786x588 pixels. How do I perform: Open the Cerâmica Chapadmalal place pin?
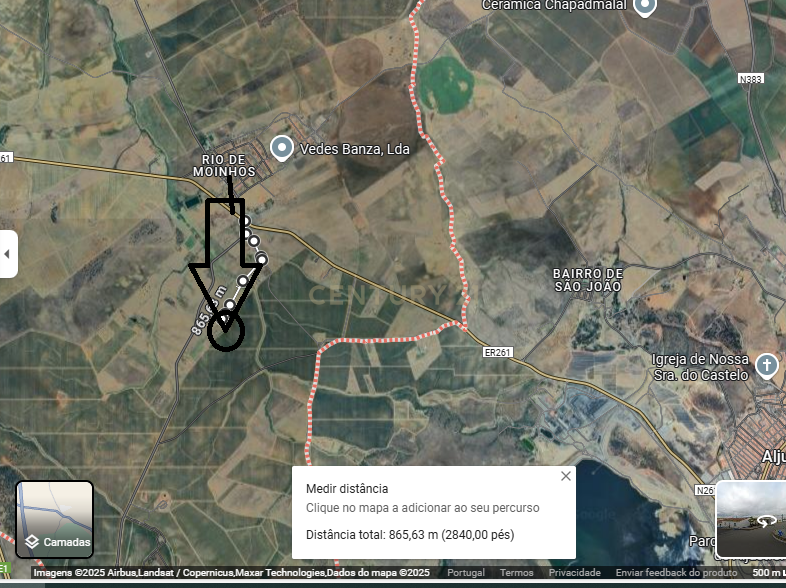(x=646, y=6)
